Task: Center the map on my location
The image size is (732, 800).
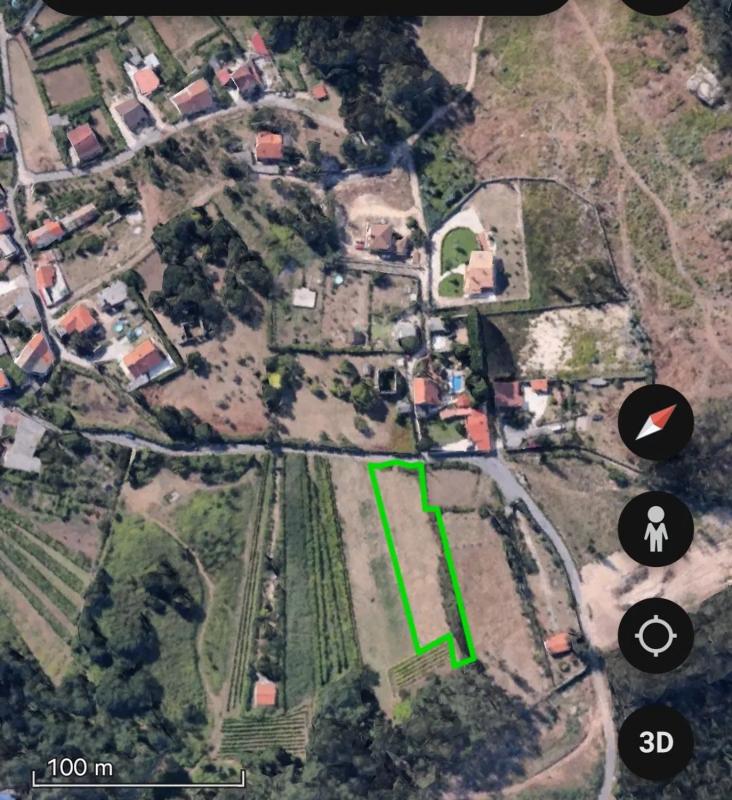Action: 656,636
